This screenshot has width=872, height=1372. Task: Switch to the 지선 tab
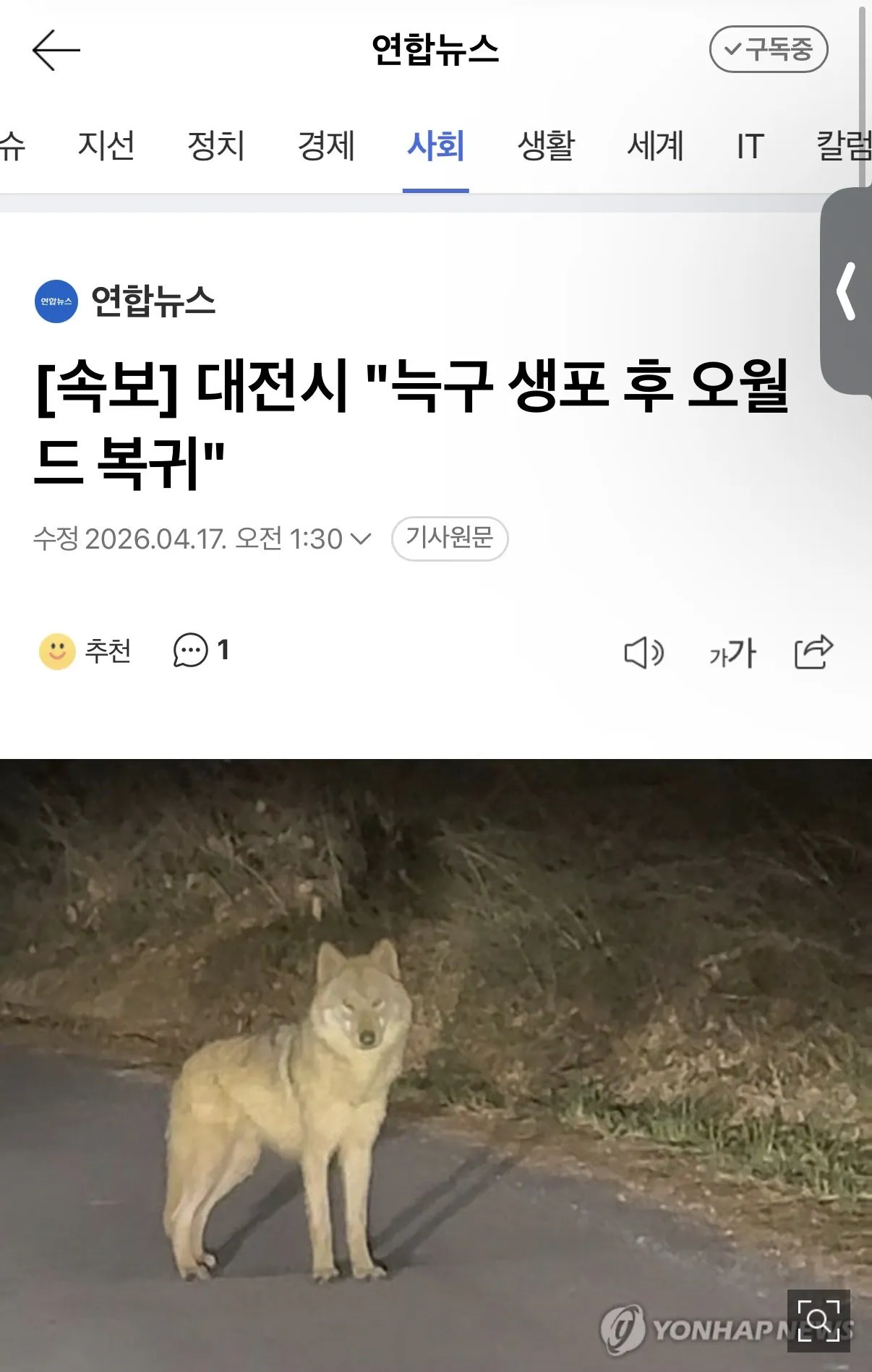point(106,145)
